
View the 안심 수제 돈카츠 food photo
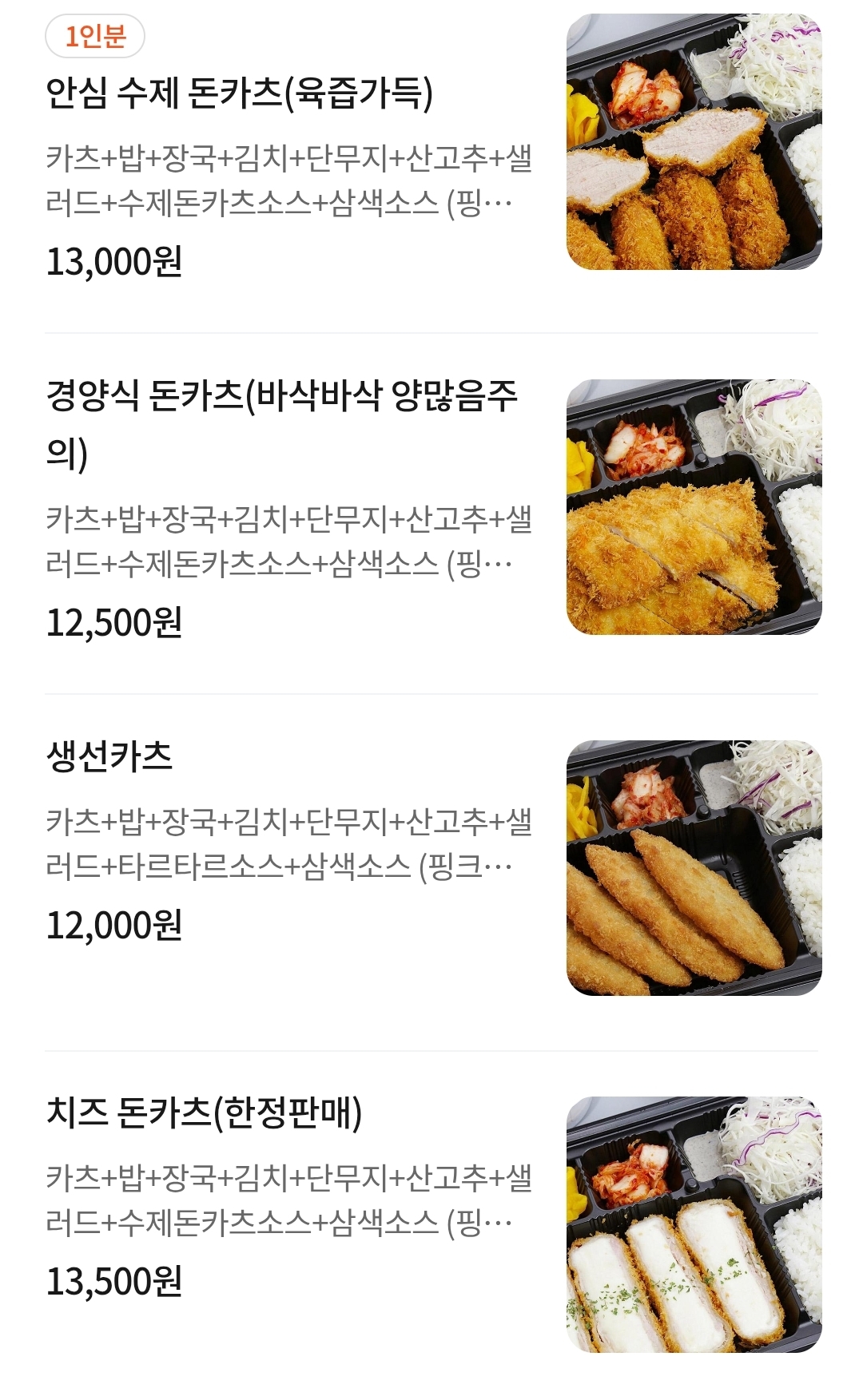click(x=694, y=141)
